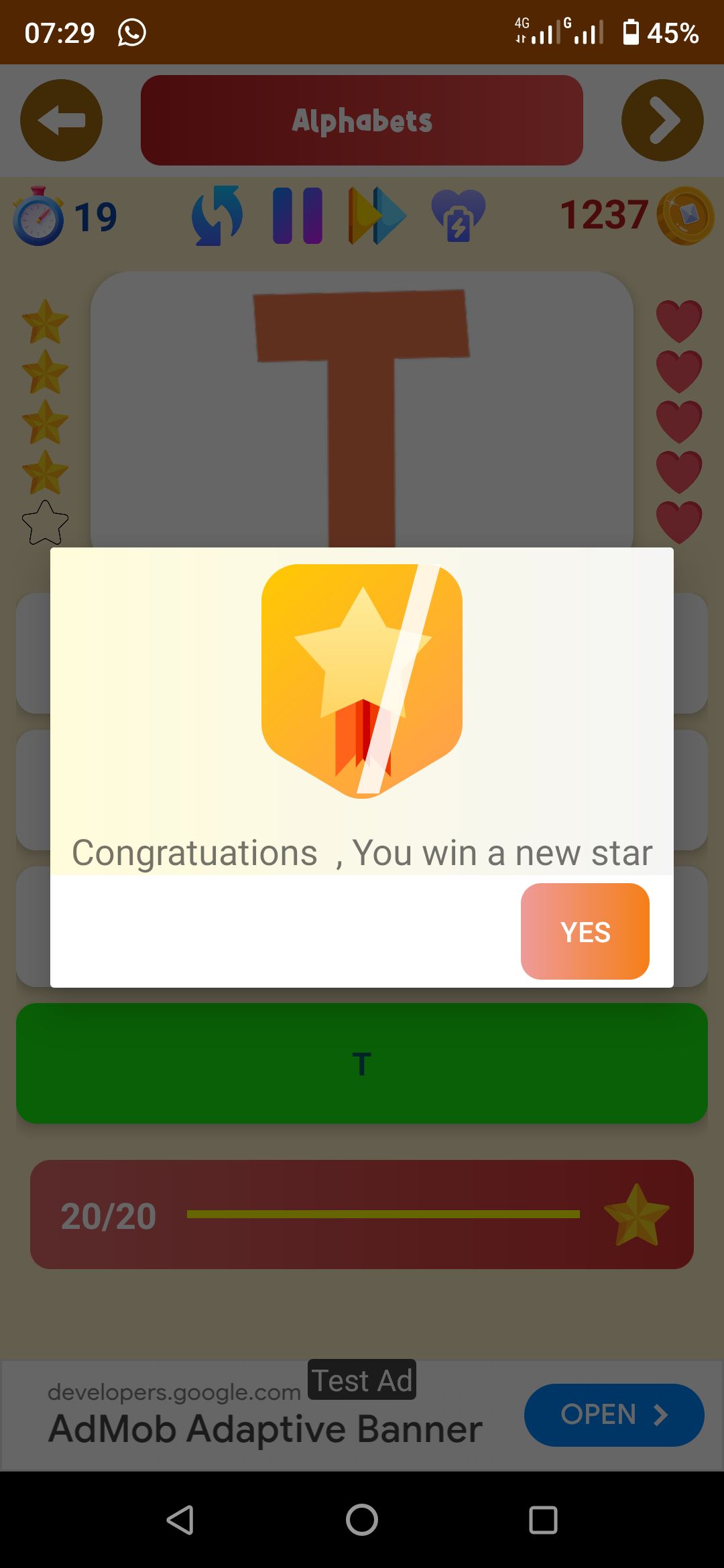The width and height of the screenshot is (724, 1568).
Task: Select the green T answer option
Action: click(362, 1063)
